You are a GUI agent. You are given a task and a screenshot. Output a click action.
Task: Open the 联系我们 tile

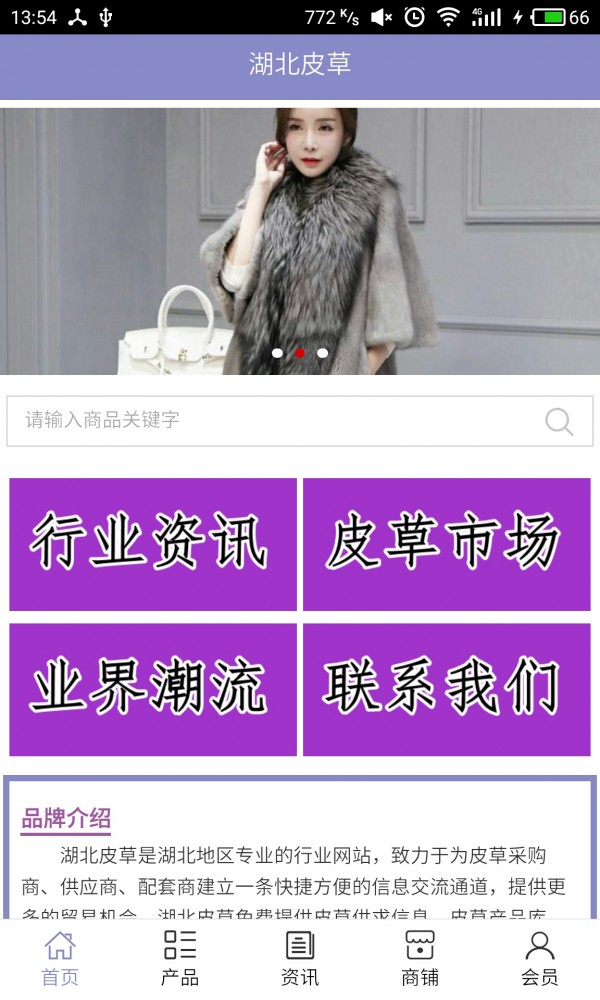(x=446, y=689)
